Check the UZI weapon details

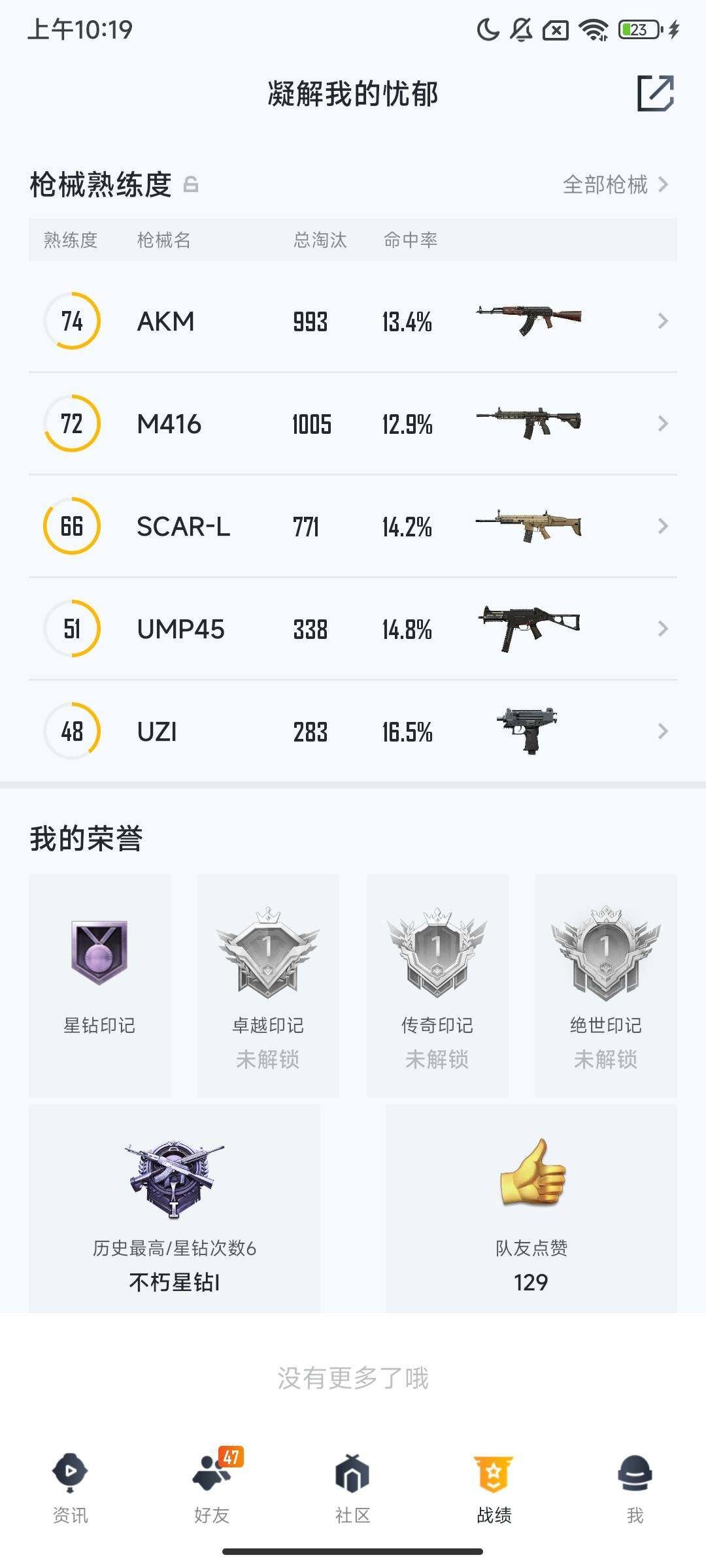coord(353,732)
